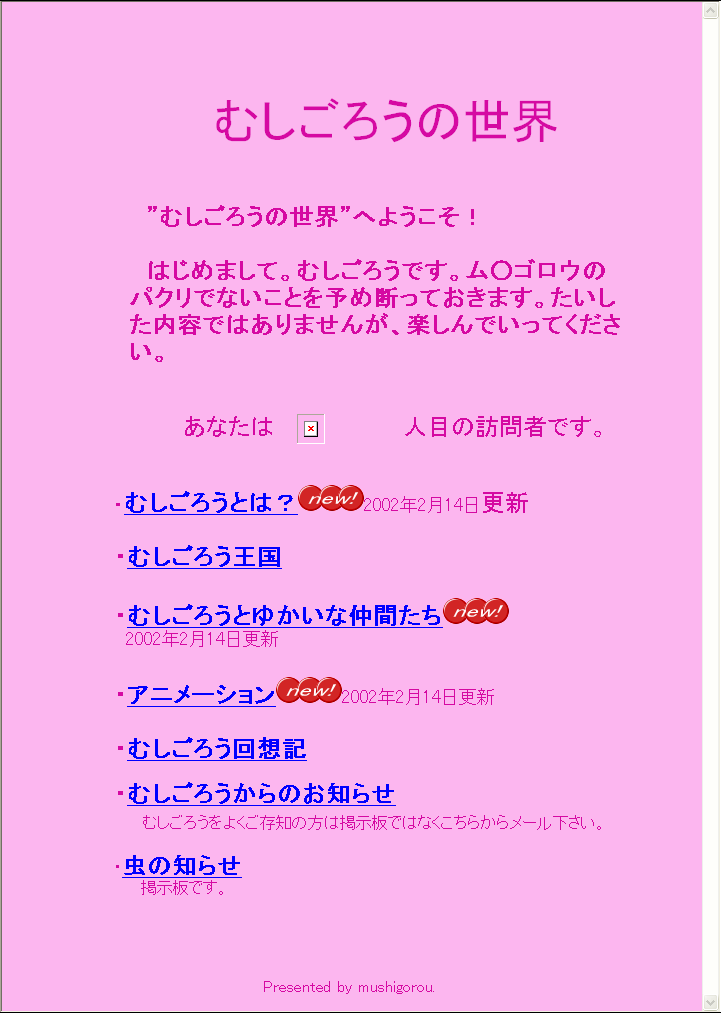
Task: Open むしごろう回想記
Action: coord(216,748)
